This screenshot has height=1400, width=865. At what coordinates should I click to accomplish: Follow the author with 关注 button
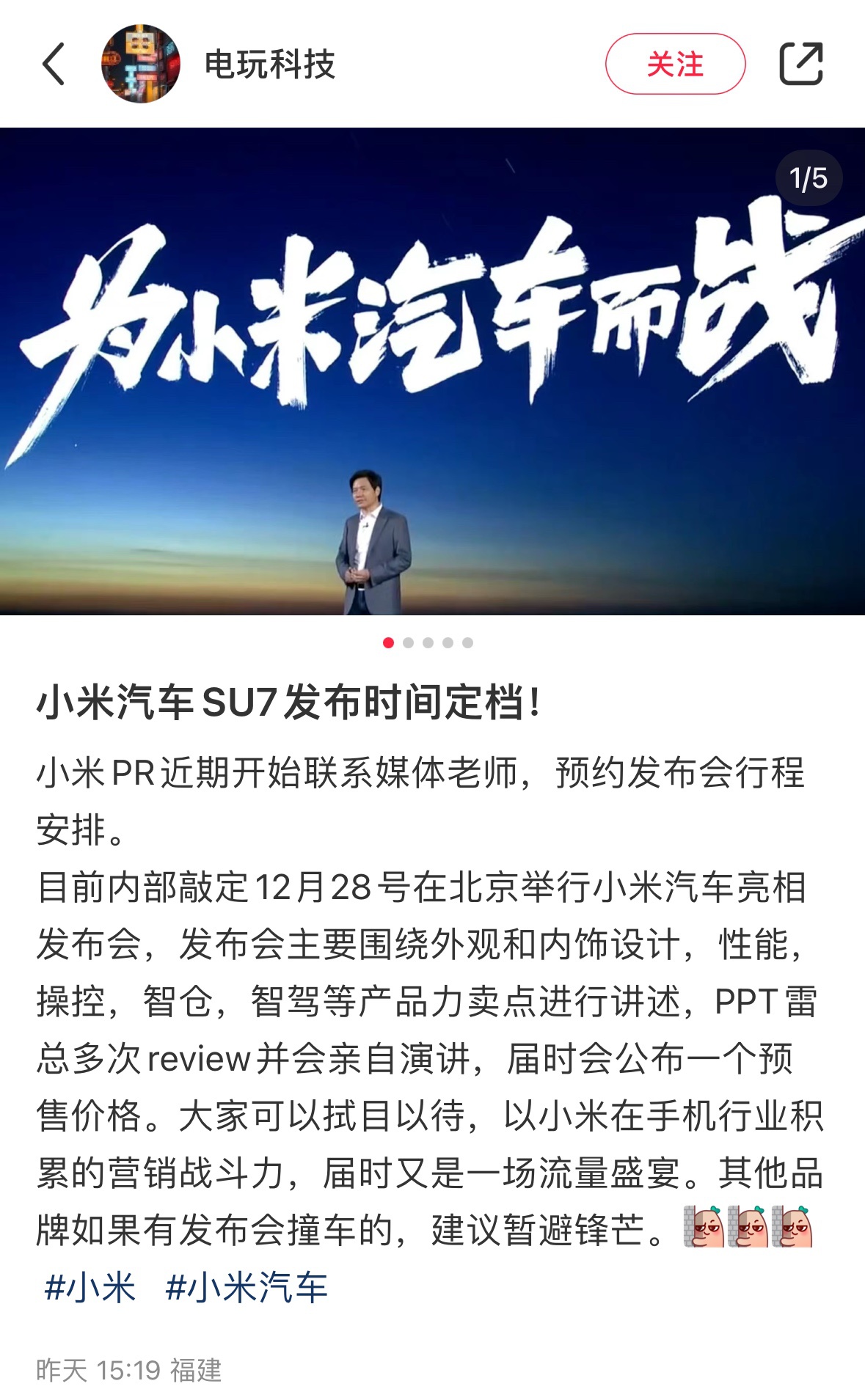(x=674, y=64)
